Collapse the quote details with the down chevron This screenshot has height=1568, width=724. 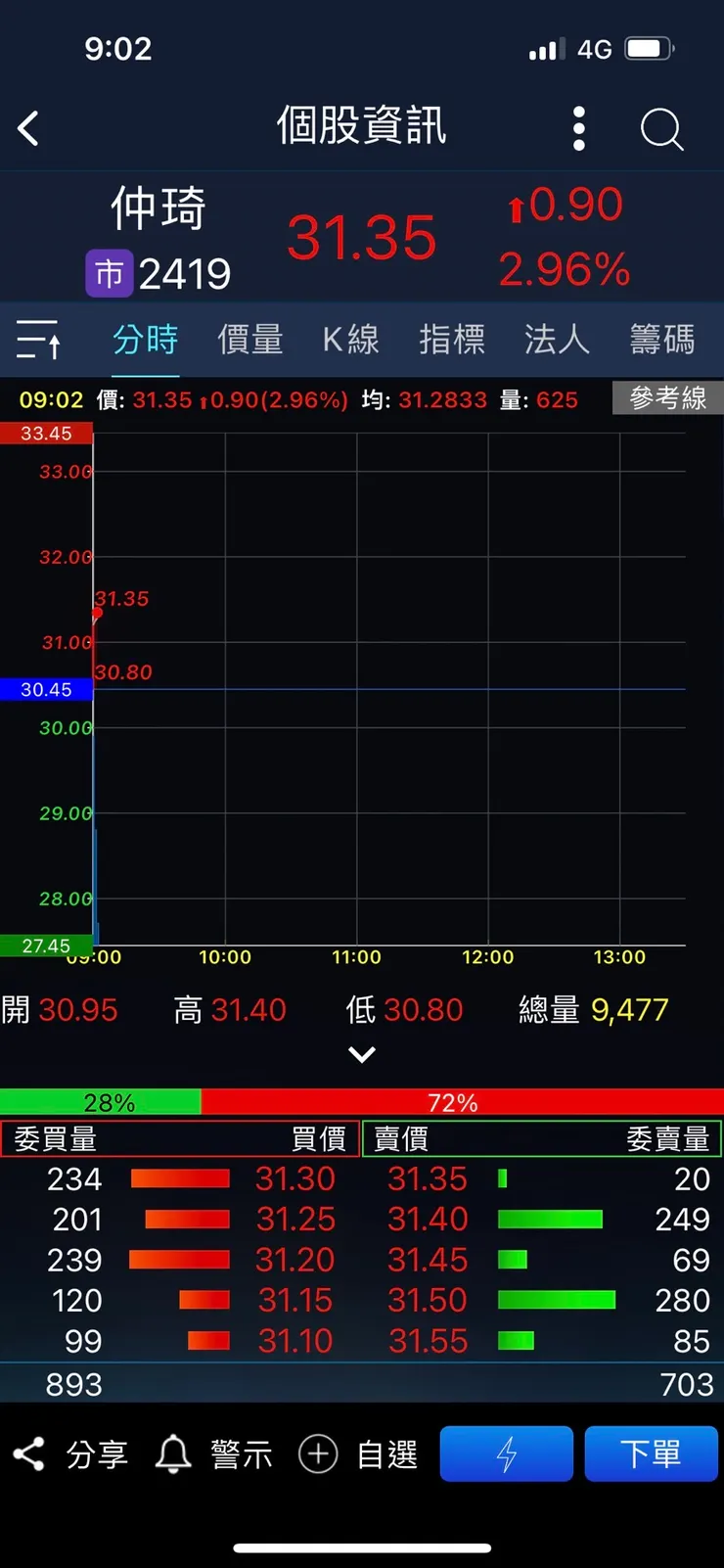[x=362, y=1054]
